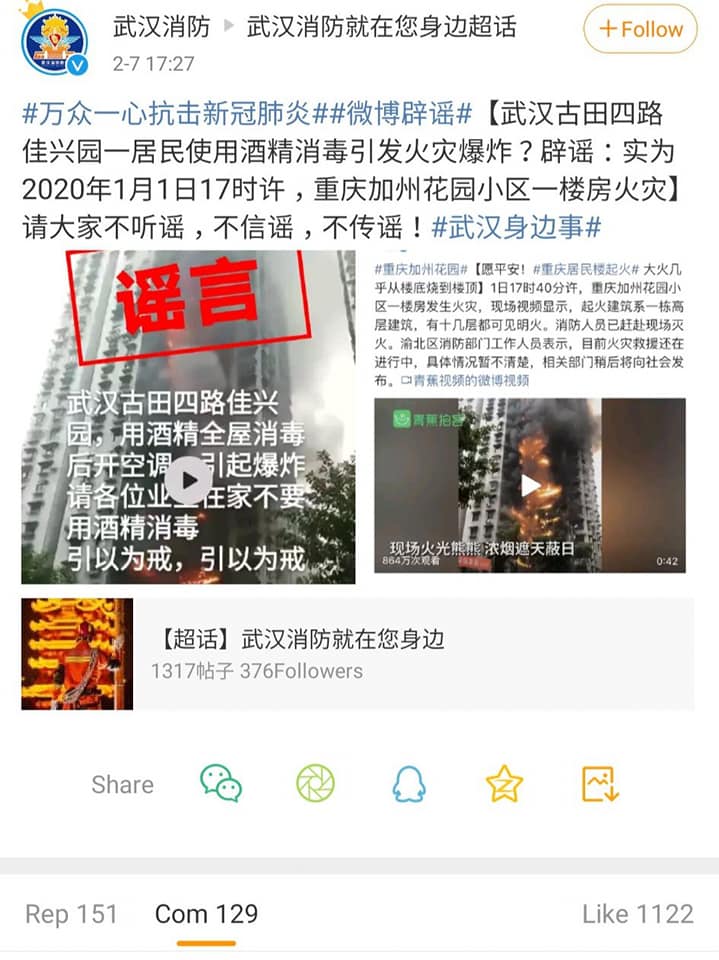
Task: Share the post to WeChat
Action: [x=221, y=783]
